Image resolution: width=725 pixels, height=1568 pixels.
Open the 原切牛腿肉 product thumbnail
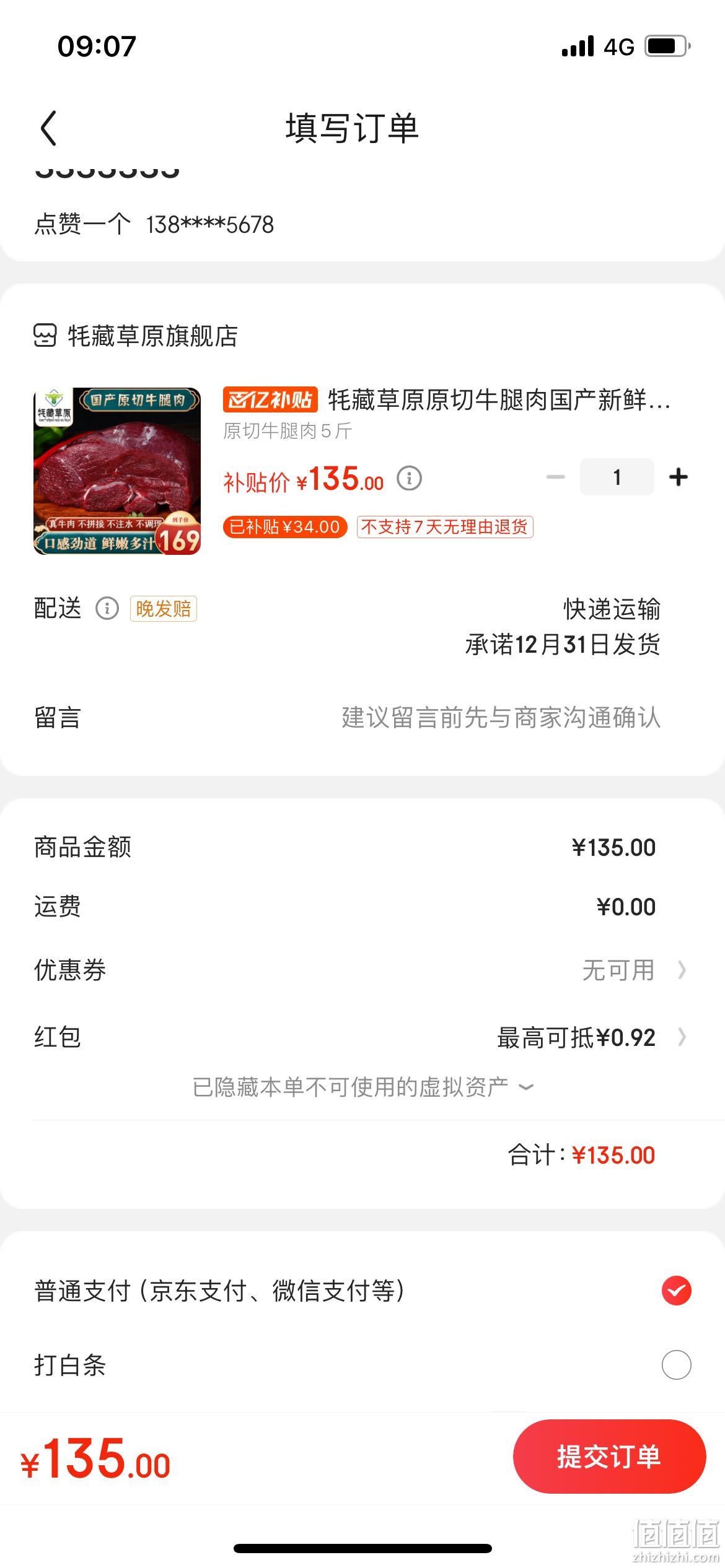(117, 471)
